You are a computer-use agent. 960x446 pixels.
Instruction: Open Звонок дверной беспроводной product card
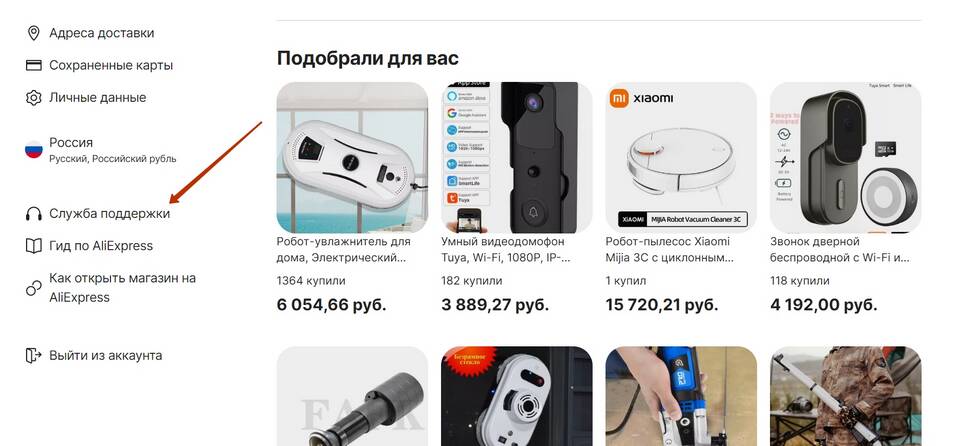(x=845, y=157)
